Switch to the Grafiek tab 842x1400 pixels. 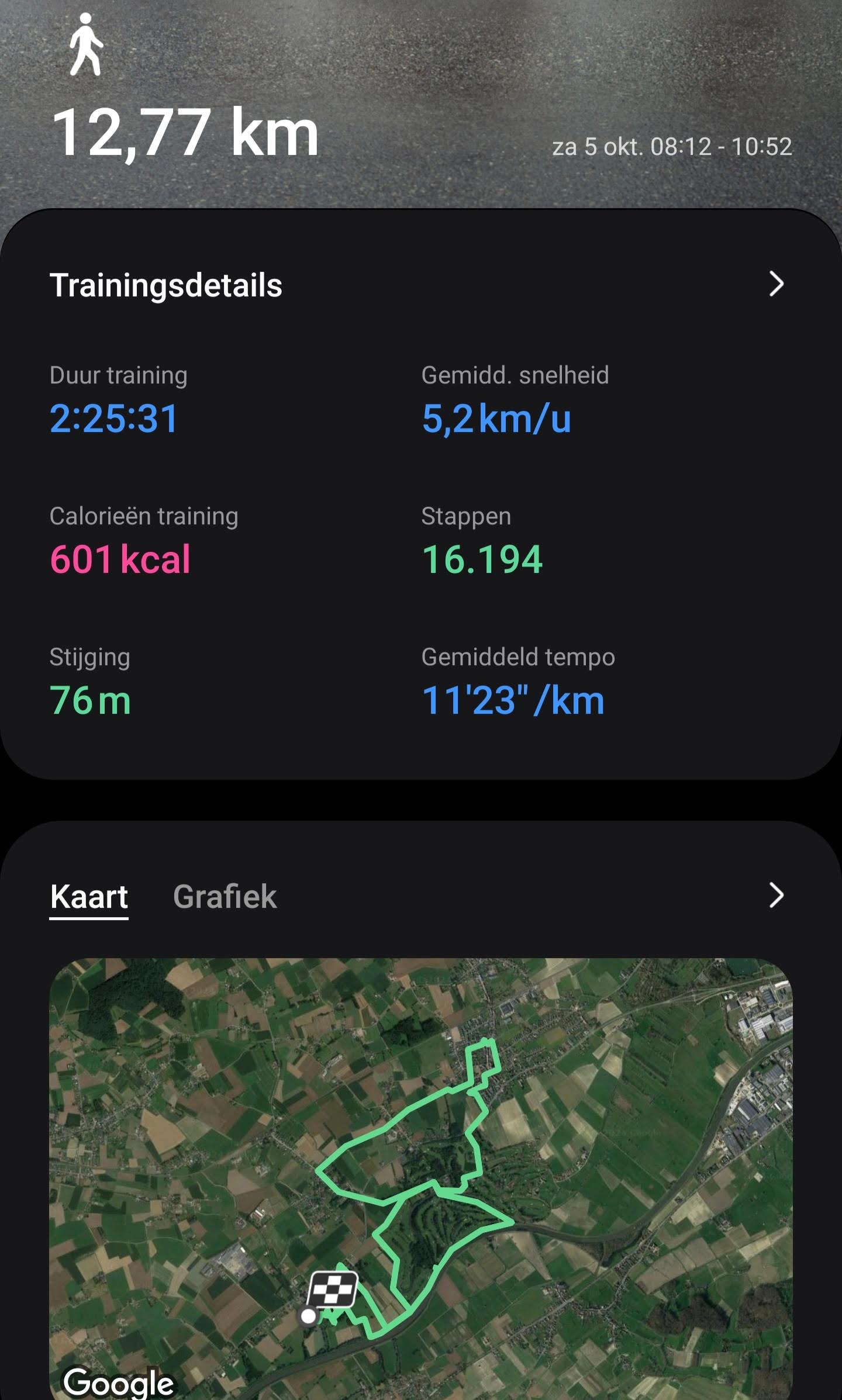click(225, 896)
